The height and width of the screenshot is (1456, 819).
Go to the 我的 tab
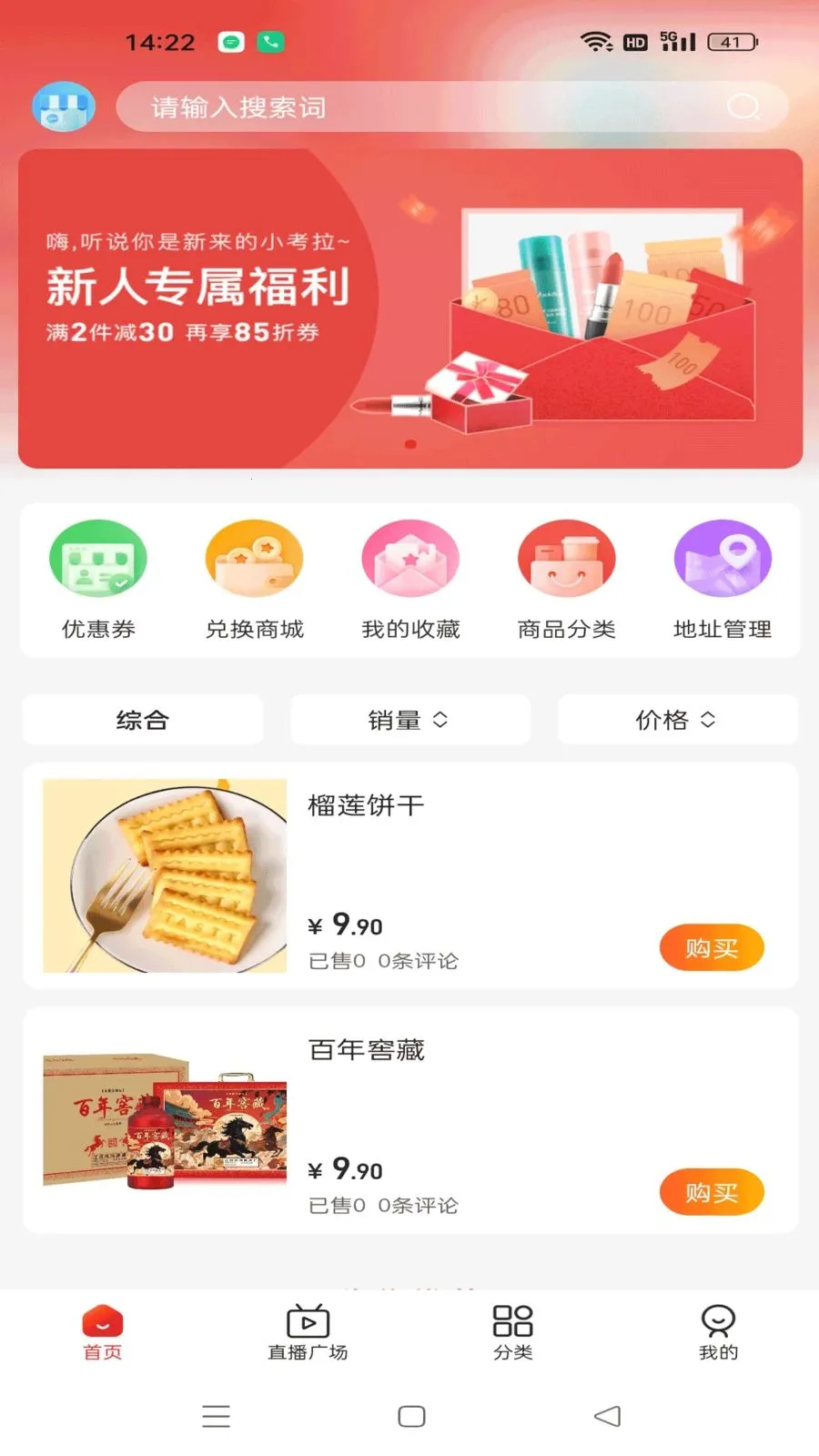pyautogui.click(x=718, y=1332)
